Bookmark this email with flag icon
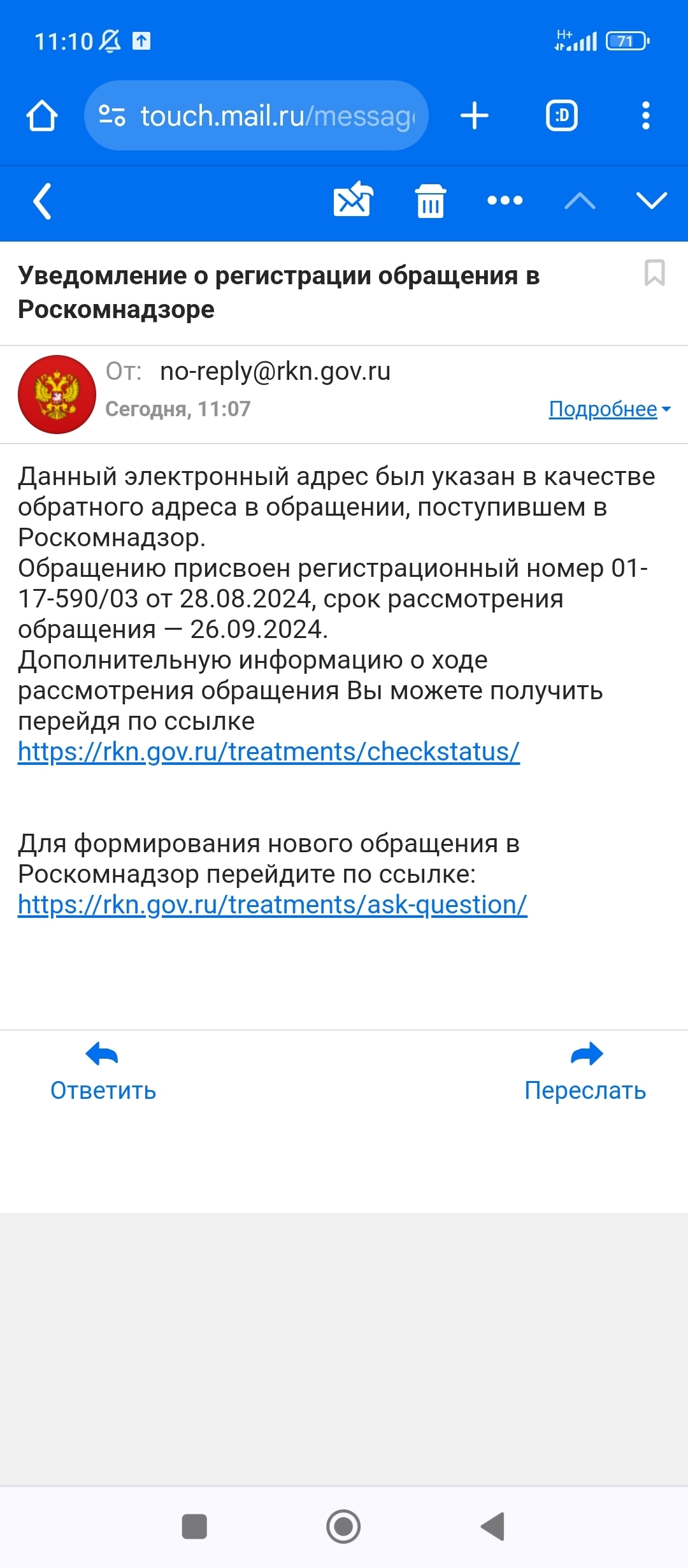The width and height of the screenshot is (688, 1568). point(654,273)
